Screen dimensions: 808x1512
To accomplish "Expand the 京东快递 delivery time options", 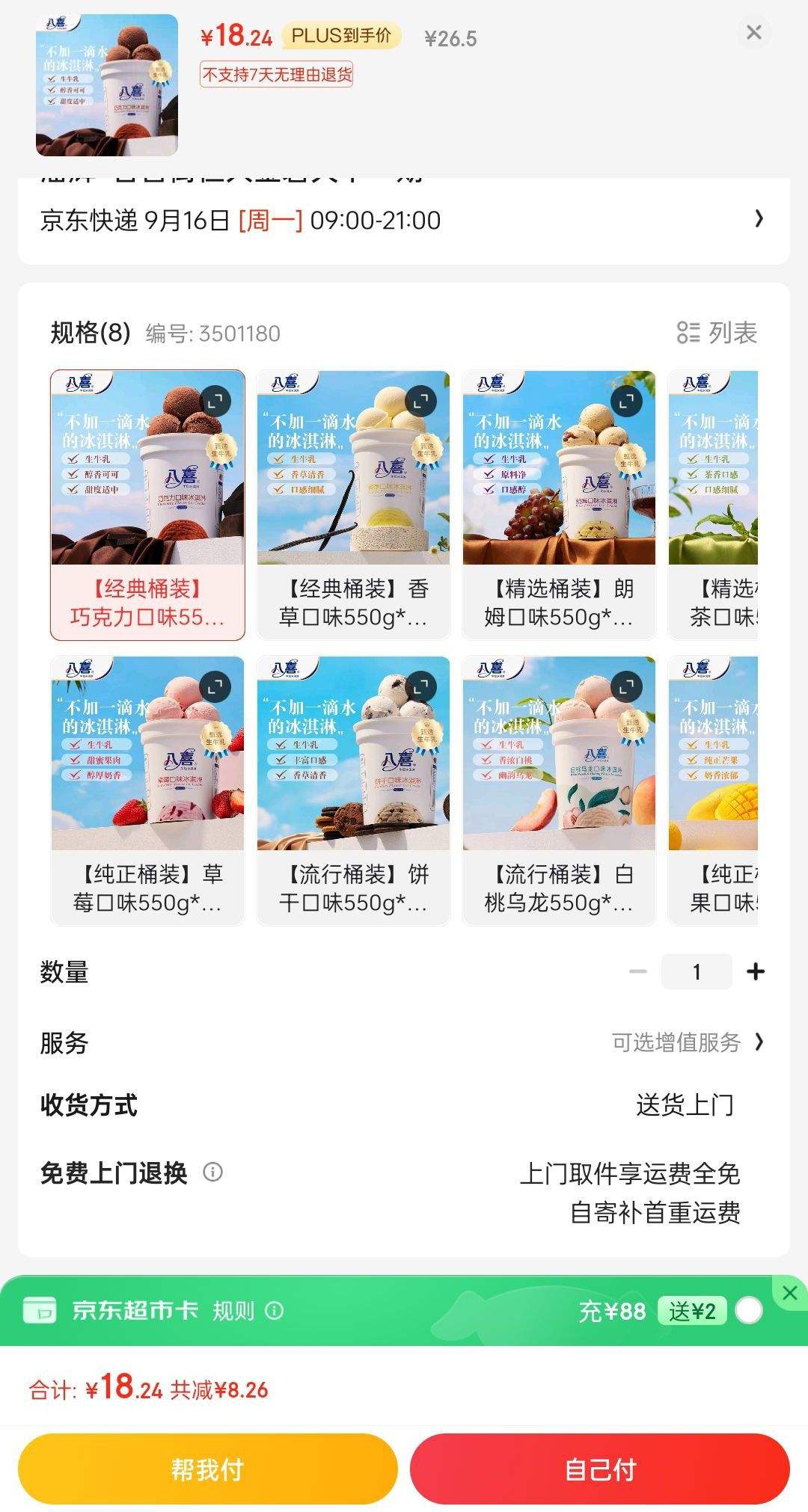I will [x=760, y=220].
